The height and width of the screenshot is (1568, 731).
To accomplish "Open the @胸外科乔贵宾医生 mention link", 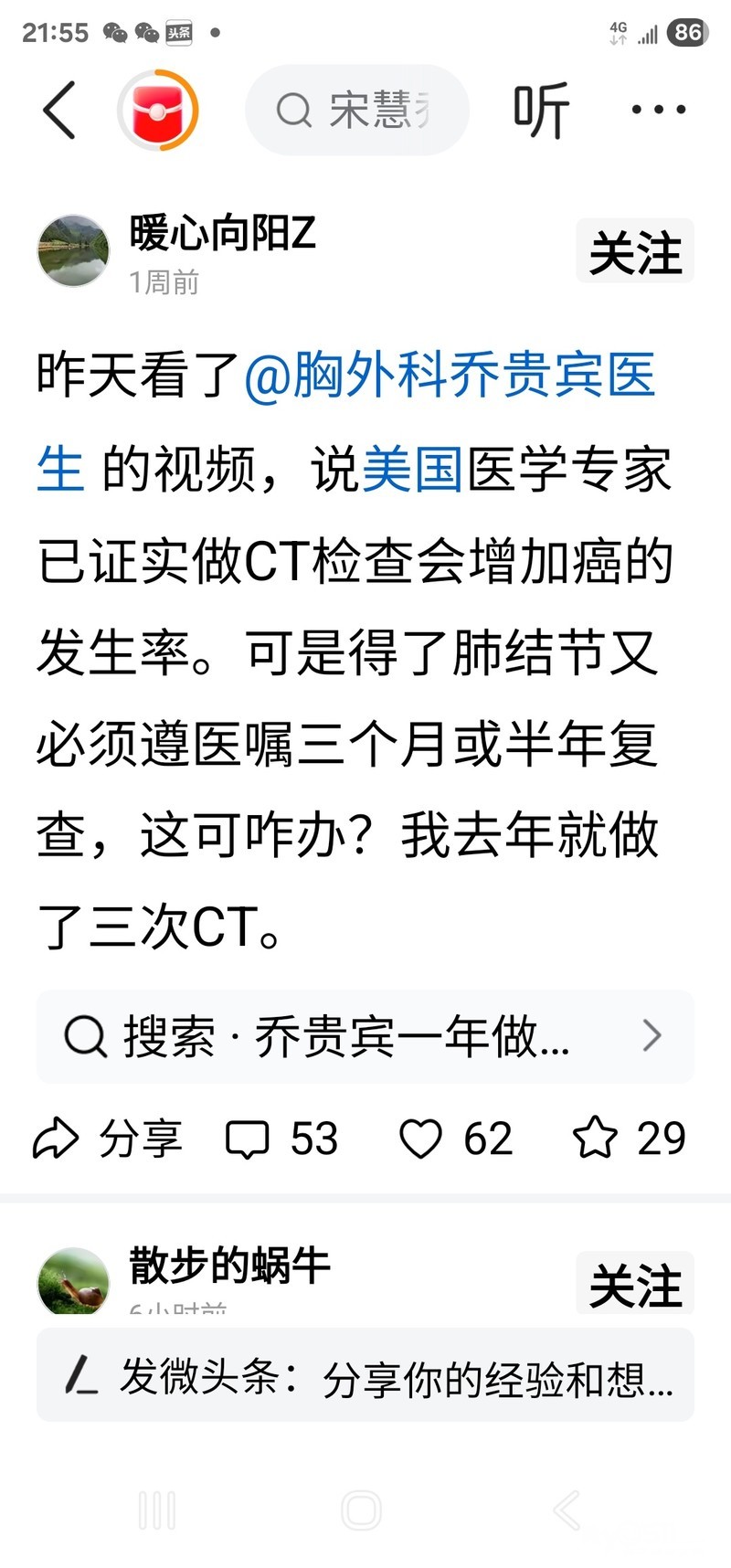I will click(450, 375).
